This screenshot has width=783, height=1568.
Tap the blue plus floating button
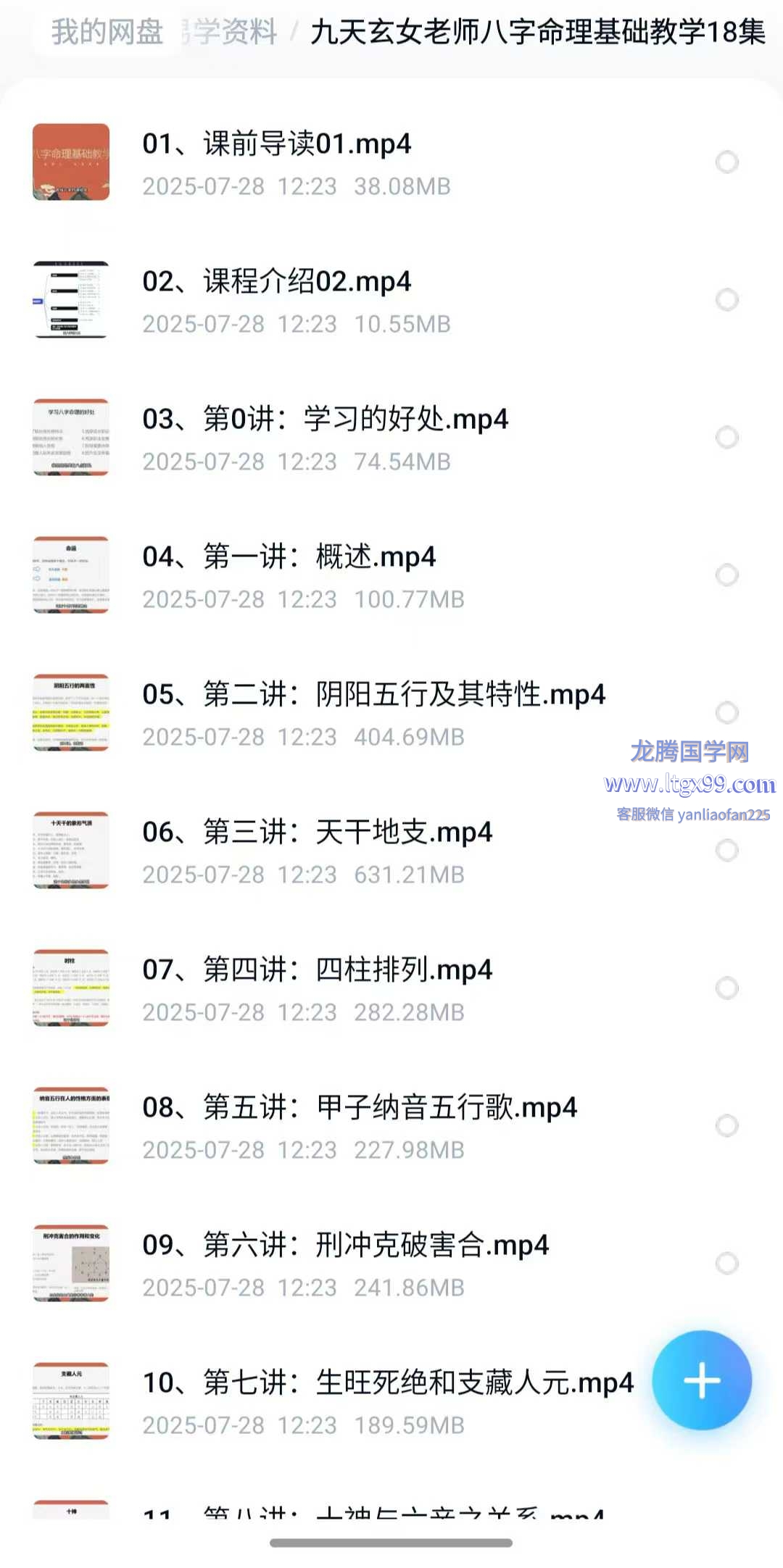pos(701,1380)
